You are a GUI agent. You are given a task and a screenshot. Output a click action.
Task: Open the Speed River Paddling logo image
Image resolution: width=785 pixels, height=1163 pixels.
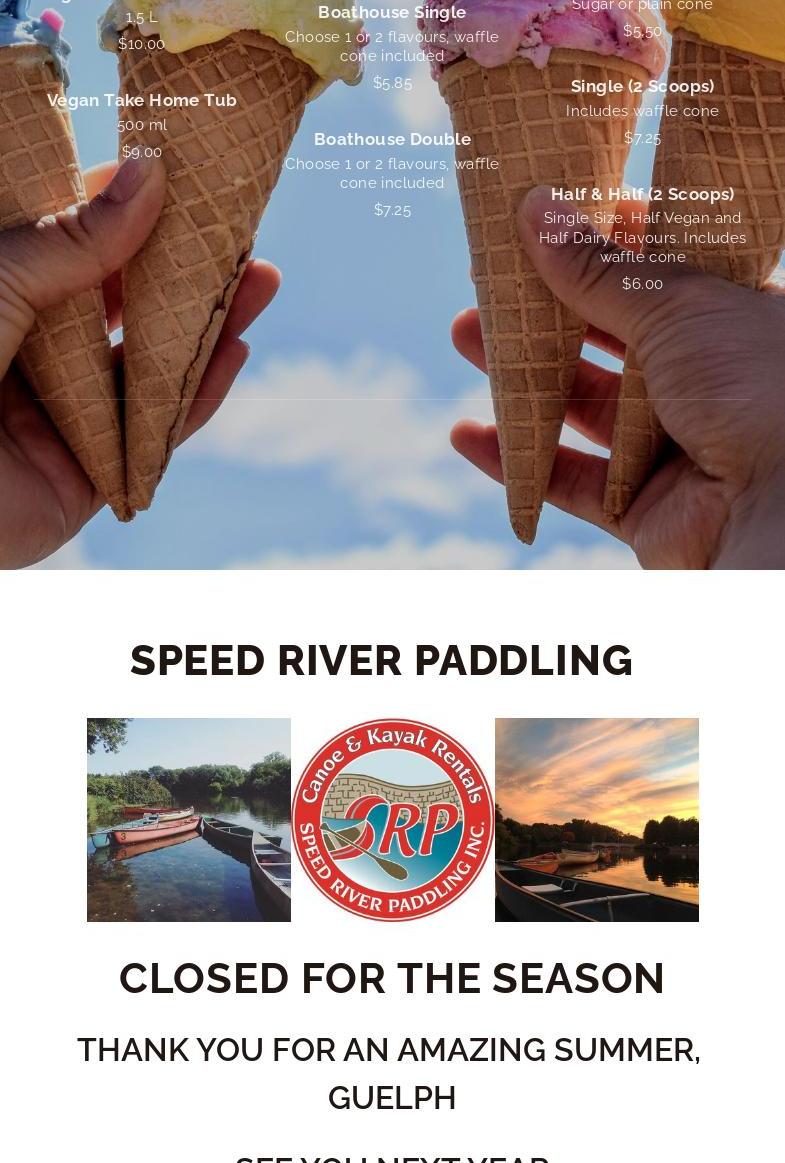pos(392,820)
